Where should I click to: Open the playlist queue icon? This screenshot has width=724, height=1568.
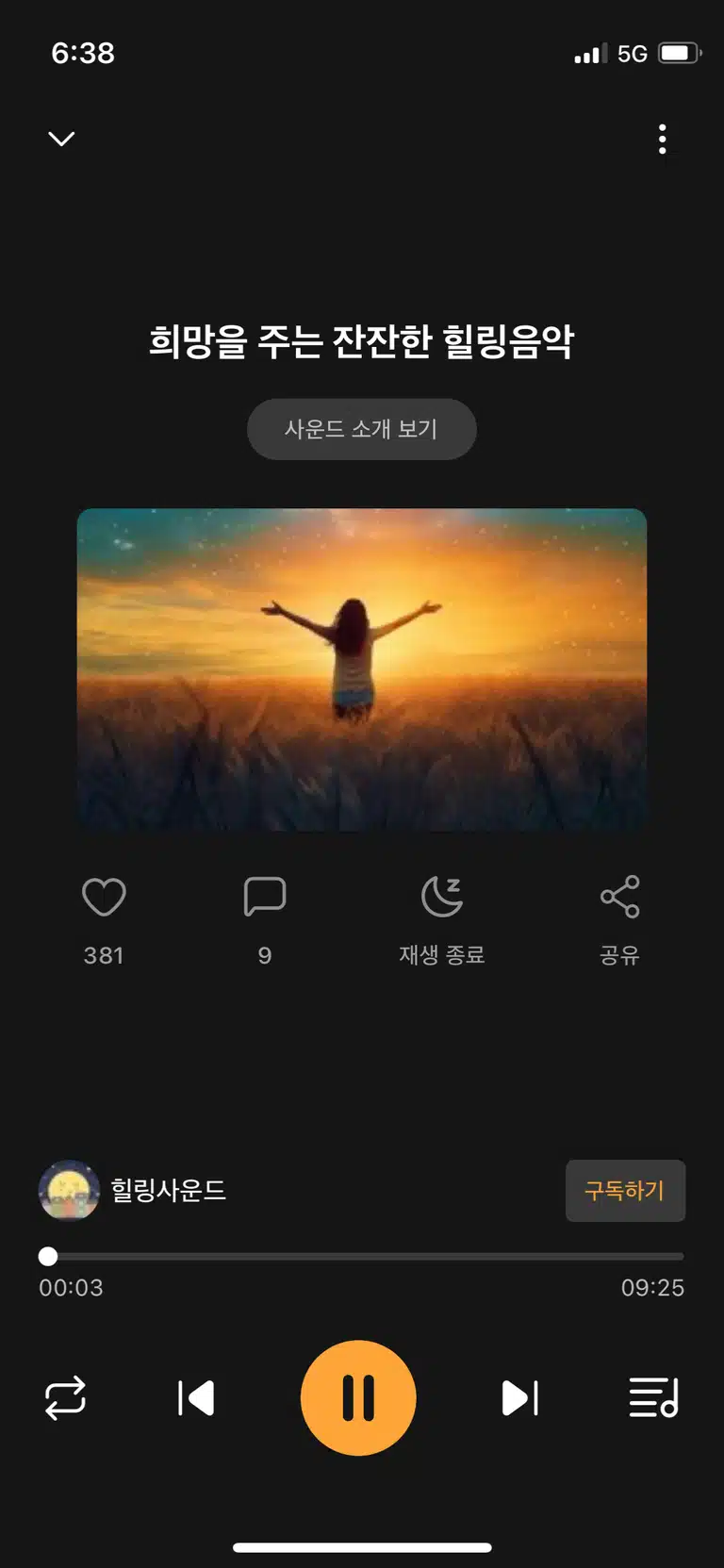coord(653,1397)
